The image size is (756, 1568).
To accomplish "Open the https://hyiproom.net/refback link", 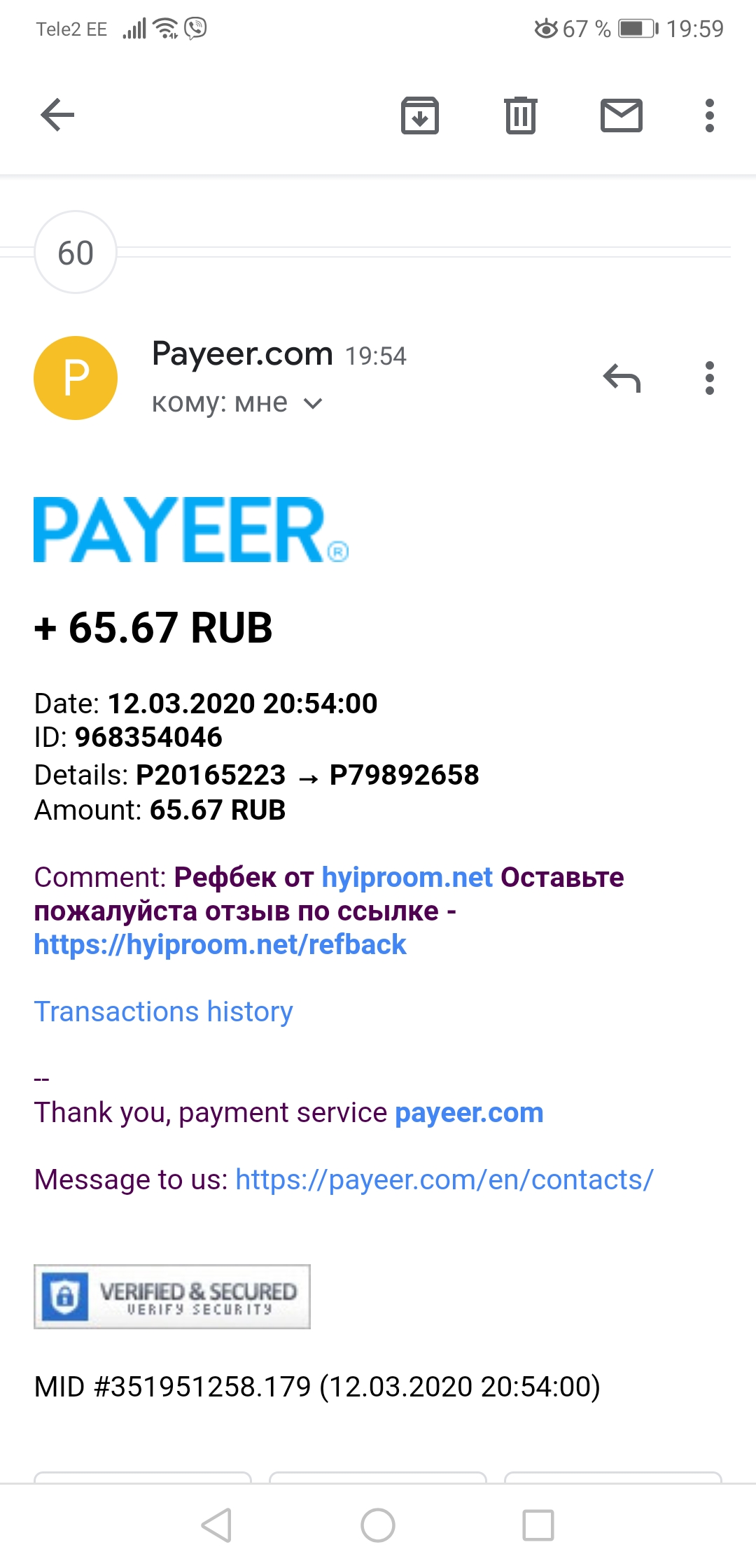I will tap(220, 945).
